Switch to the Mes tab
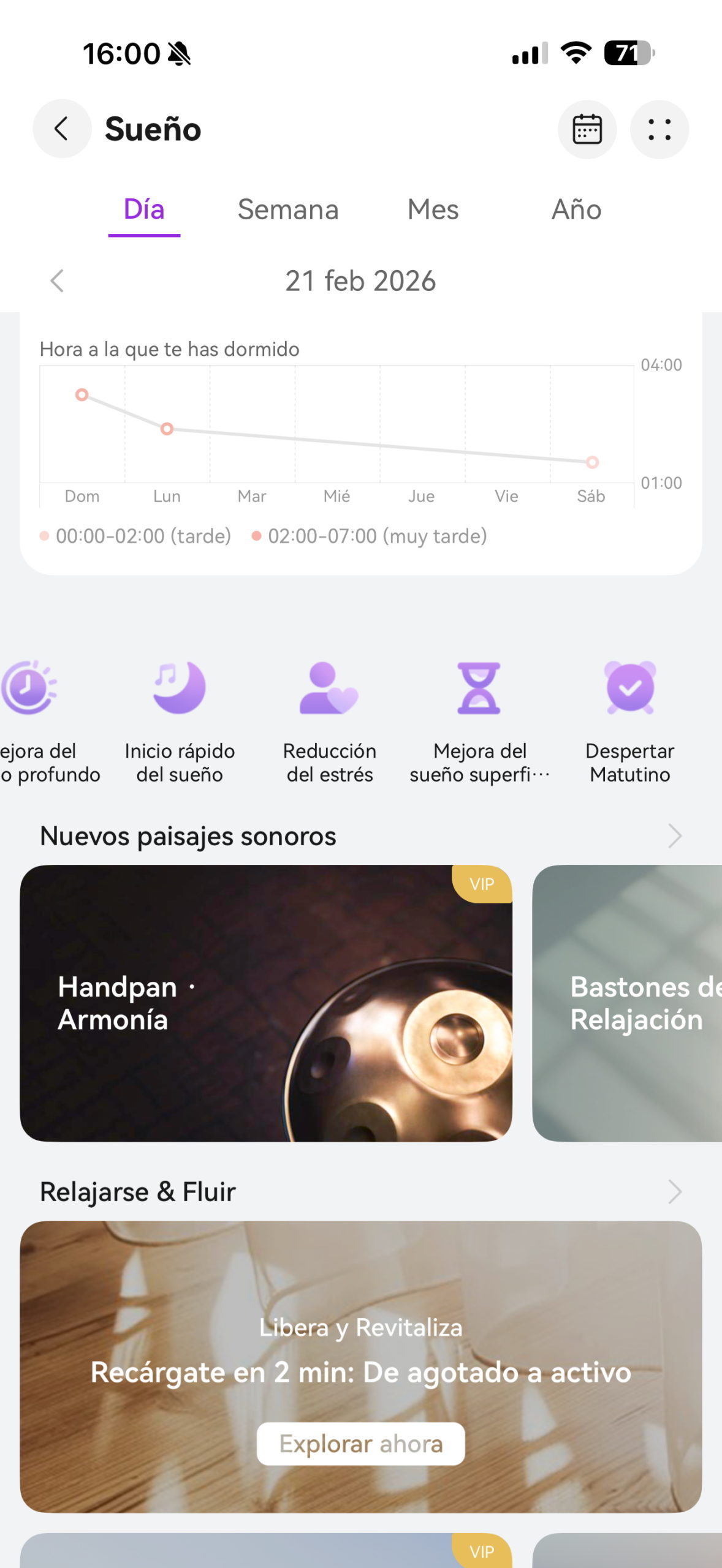Screen dimensions: 722x1568 pos(433,210)
